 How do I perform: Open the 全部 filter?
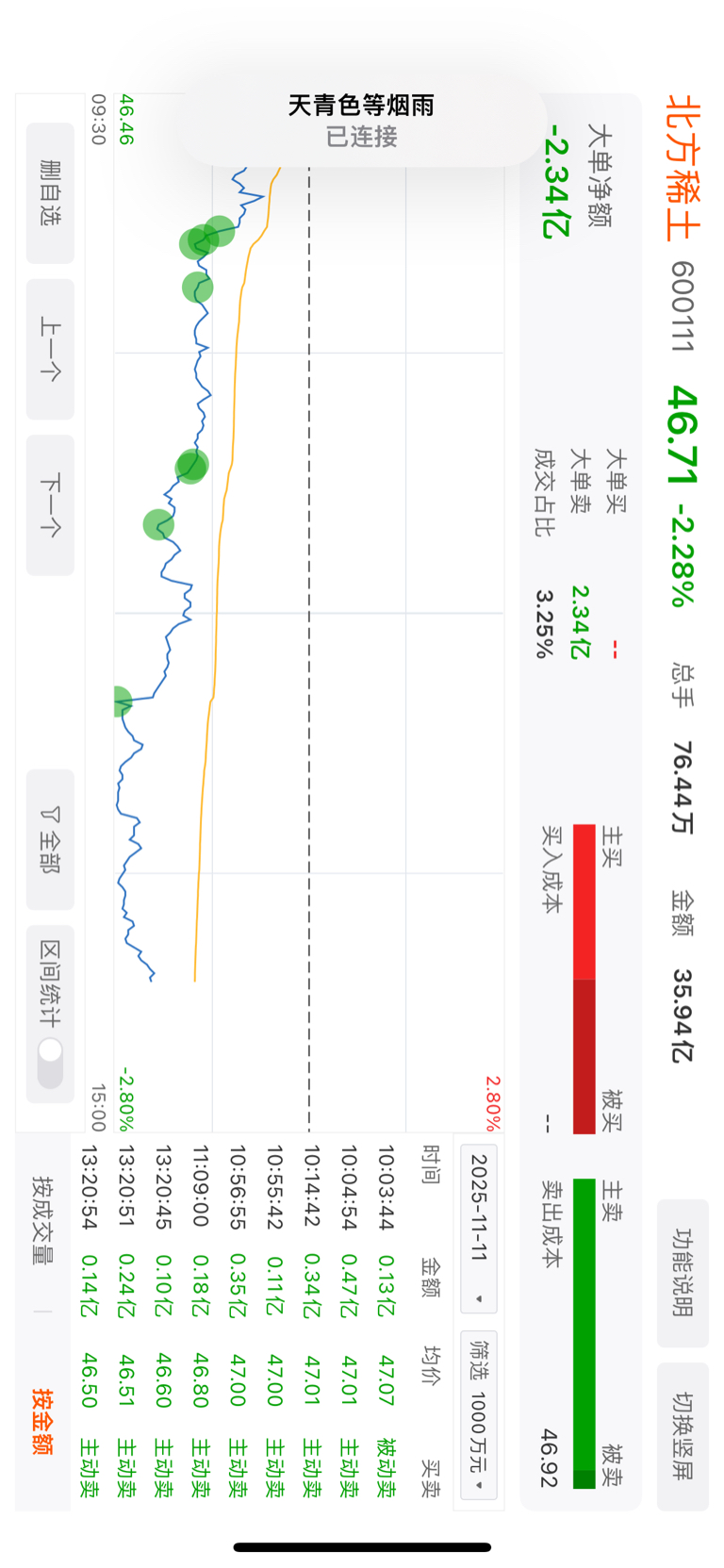[x=50, y=839]
